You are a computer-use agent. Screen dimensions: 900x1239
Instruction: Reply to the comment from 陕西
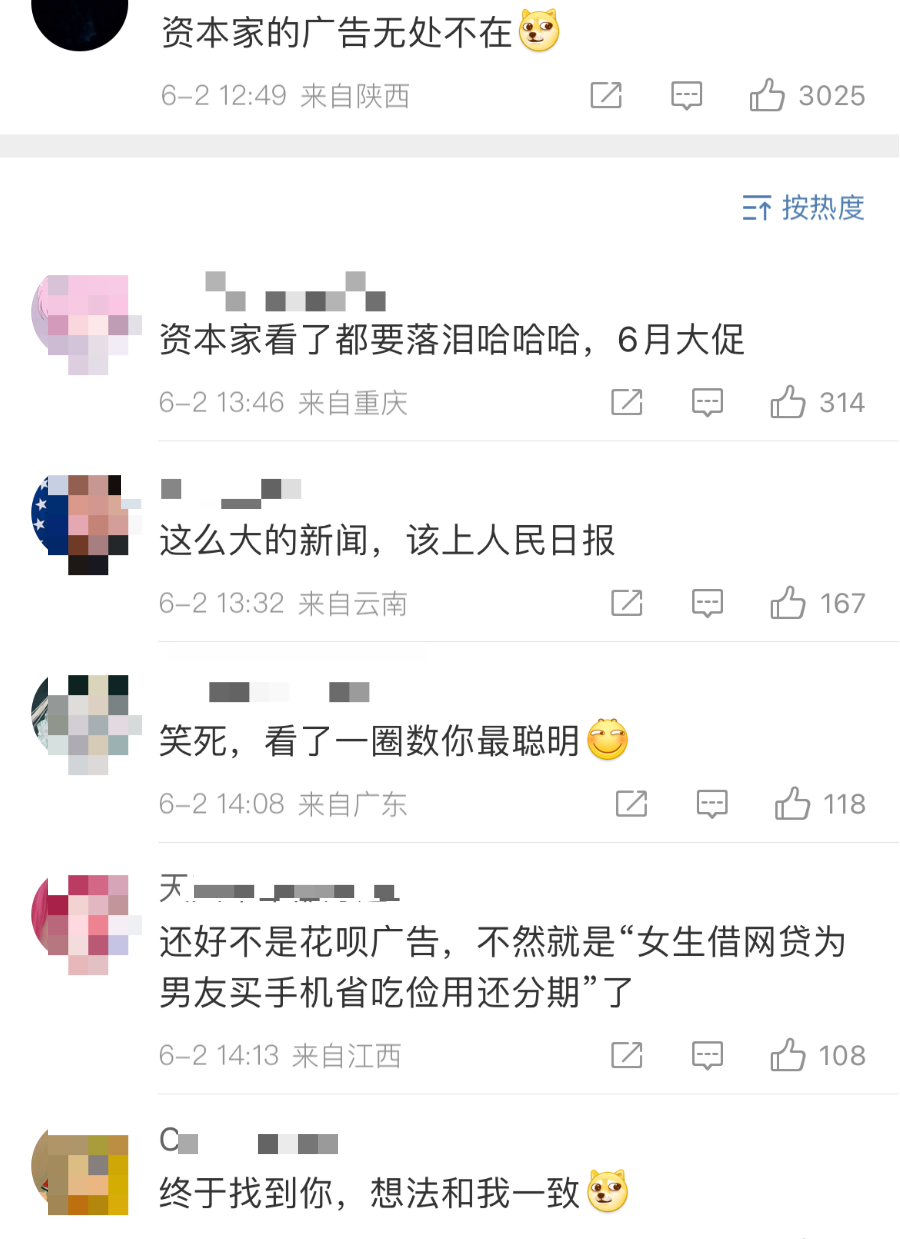686,96
